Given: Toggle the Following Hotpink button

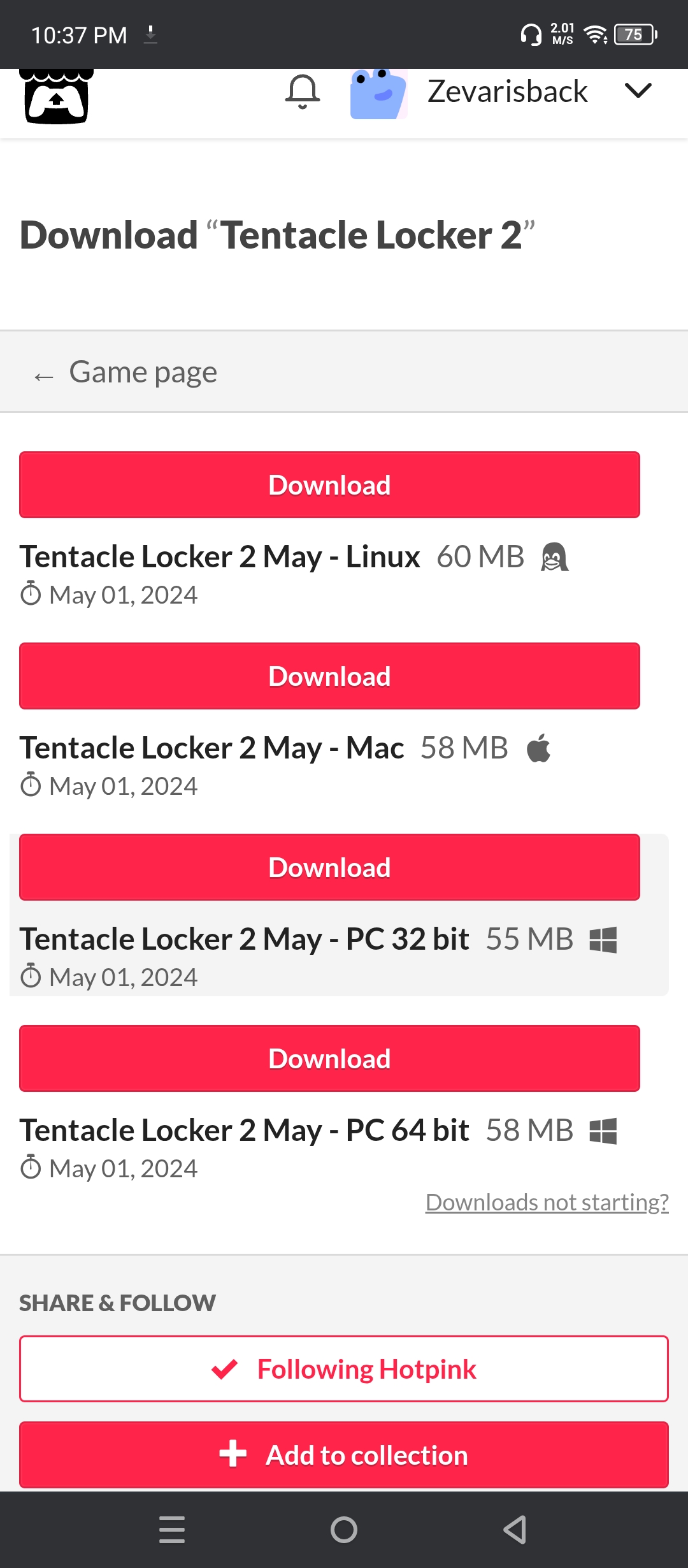Looking at the screenshot, I should (x=344, y=1368).
